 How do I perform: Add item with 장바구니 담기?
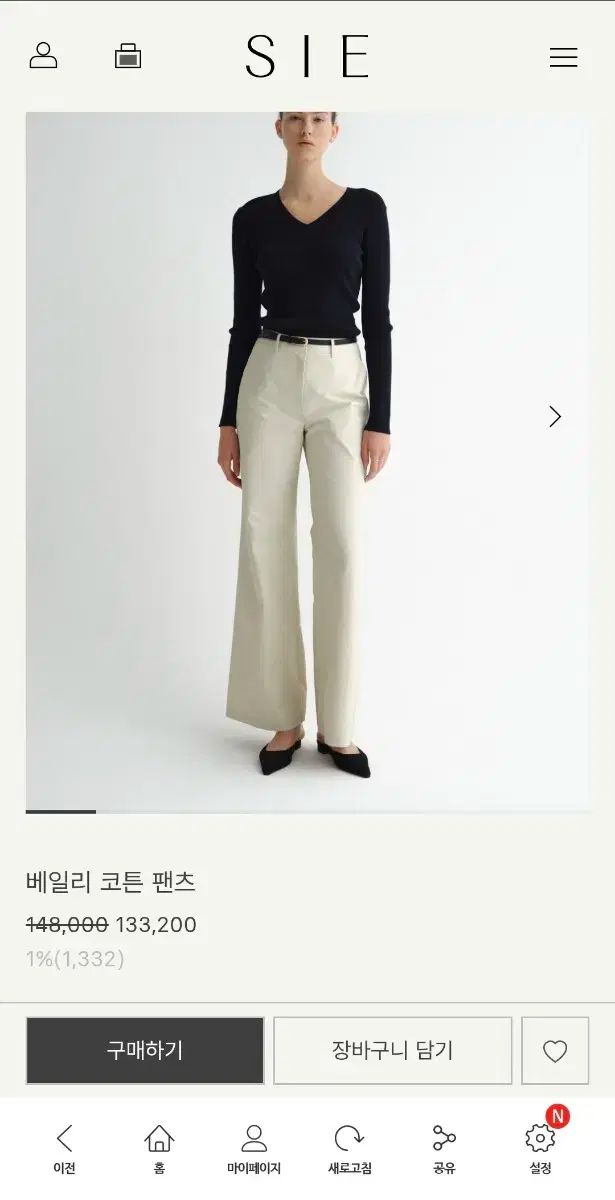pos(392,1051)
